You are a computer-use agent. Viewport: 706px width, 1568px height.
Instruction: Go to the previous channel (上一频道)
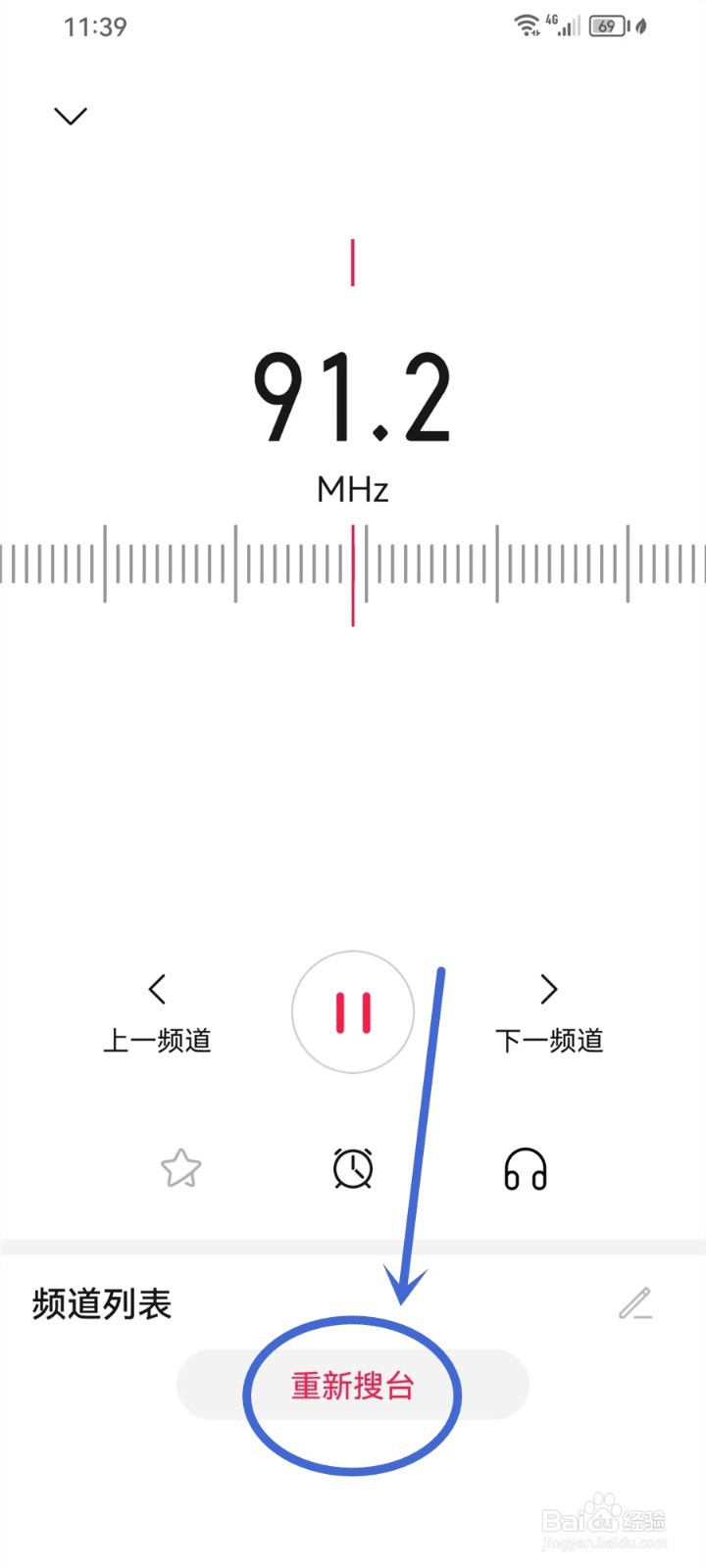click(157, 1013)
